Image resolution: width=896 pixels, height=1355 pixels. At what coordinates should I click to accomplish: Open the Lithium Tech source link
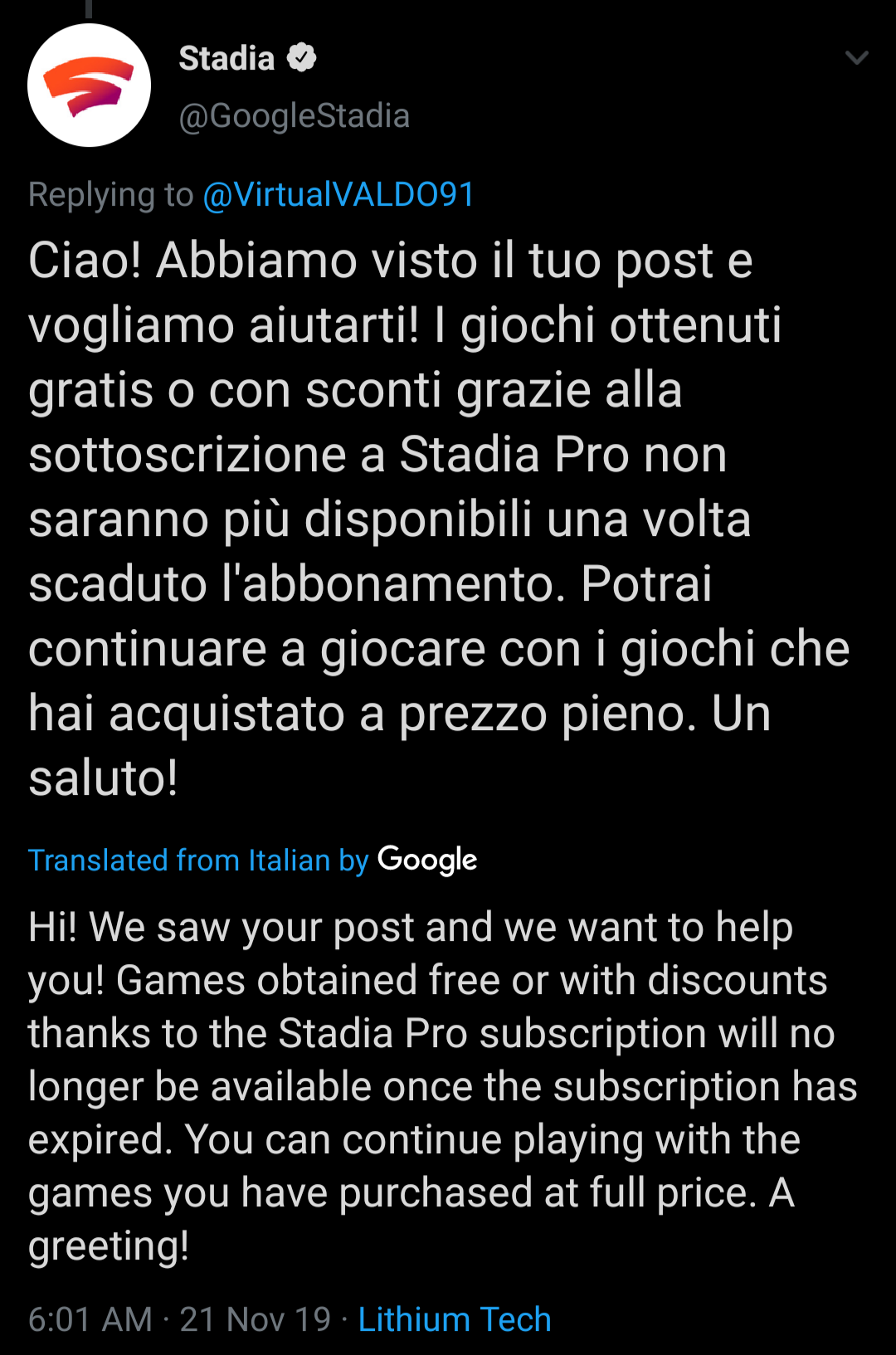tap(455, 1318)
